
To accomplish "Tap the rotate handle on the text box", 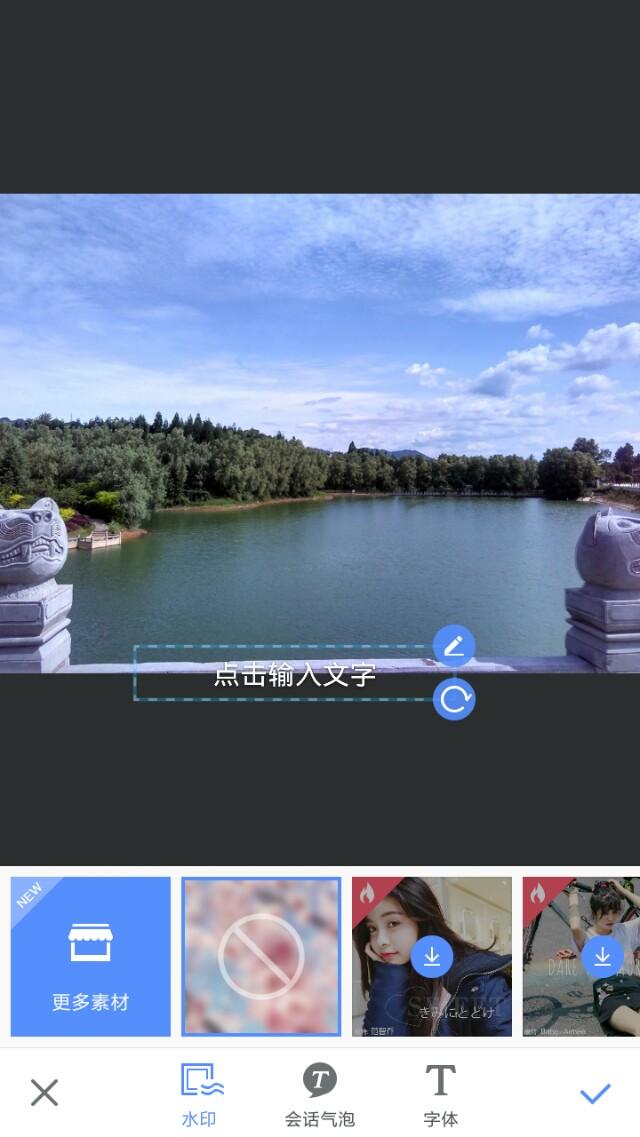I will tap(454, 699).
